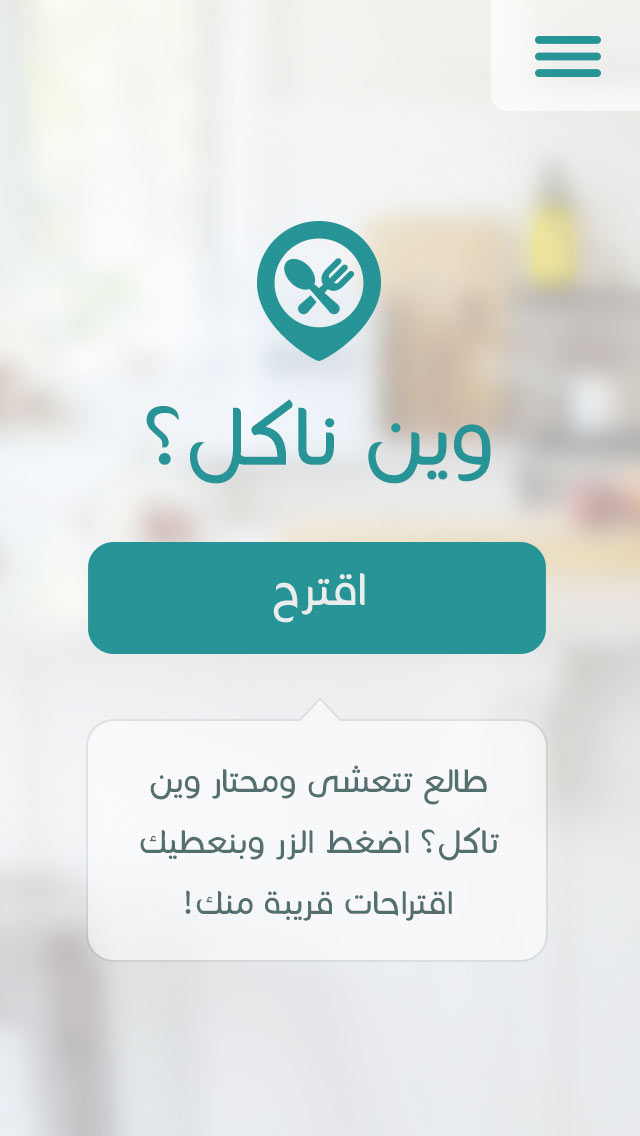Tap the اقترح suggest button

pos(317,597)
